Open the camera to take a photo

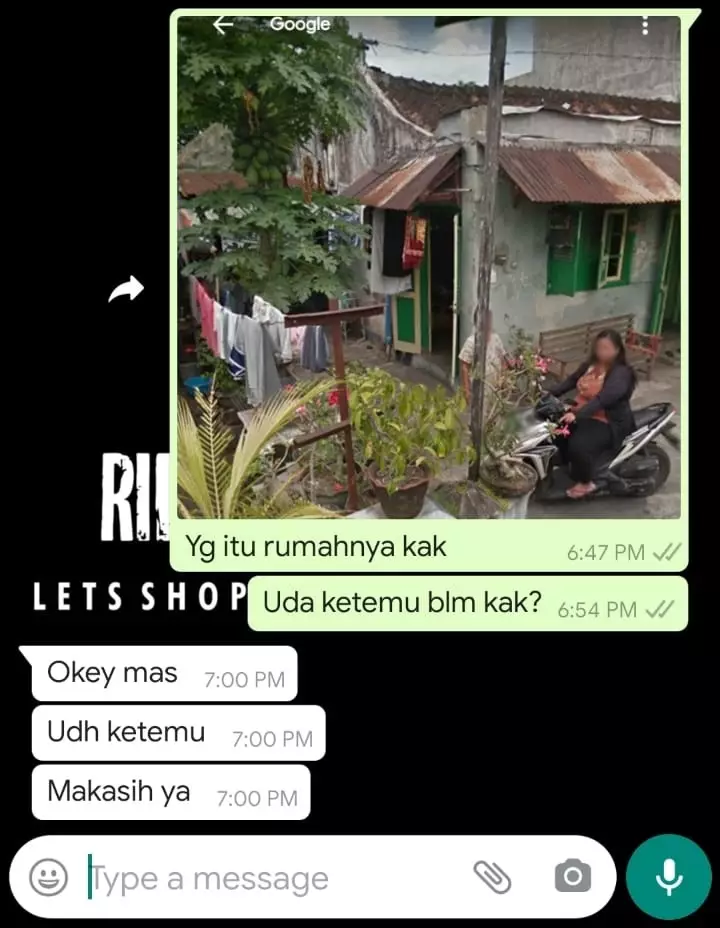(x=572, y=877)
